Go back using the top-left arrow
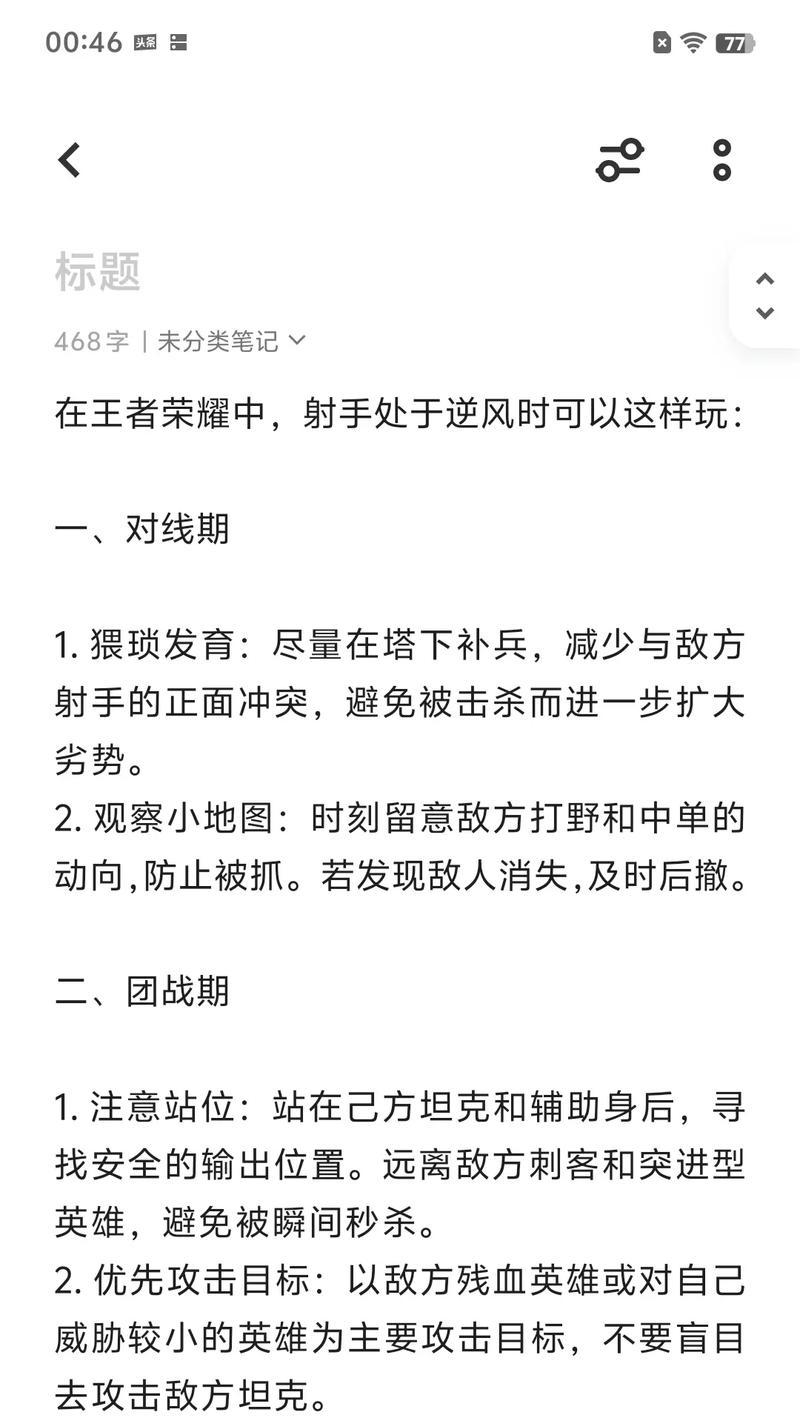800x1422 pixels. click(x=69, y=160)
